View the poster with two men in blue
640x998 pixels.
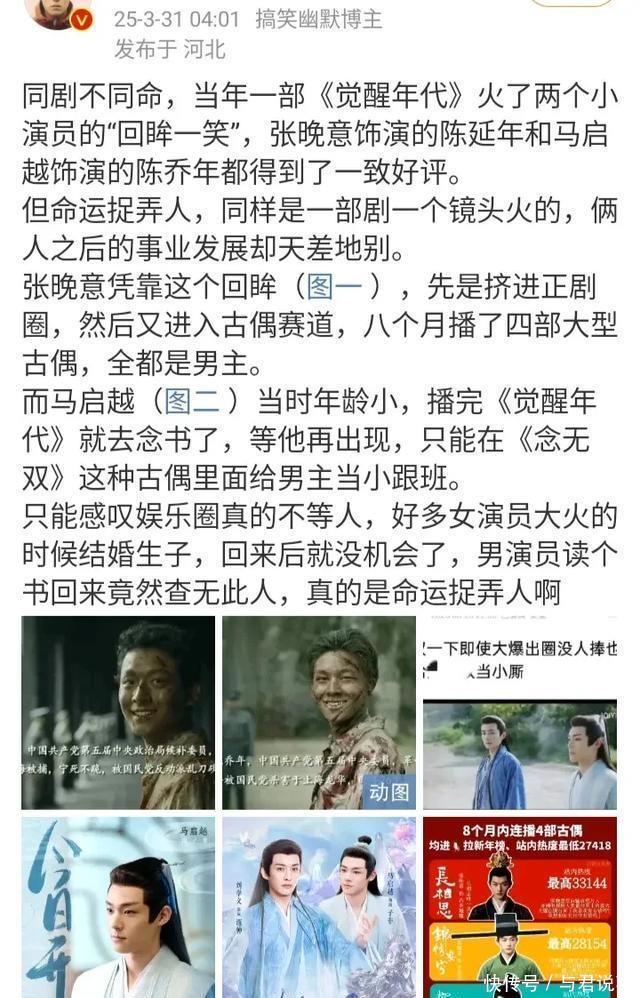click(x=319, y=906)
